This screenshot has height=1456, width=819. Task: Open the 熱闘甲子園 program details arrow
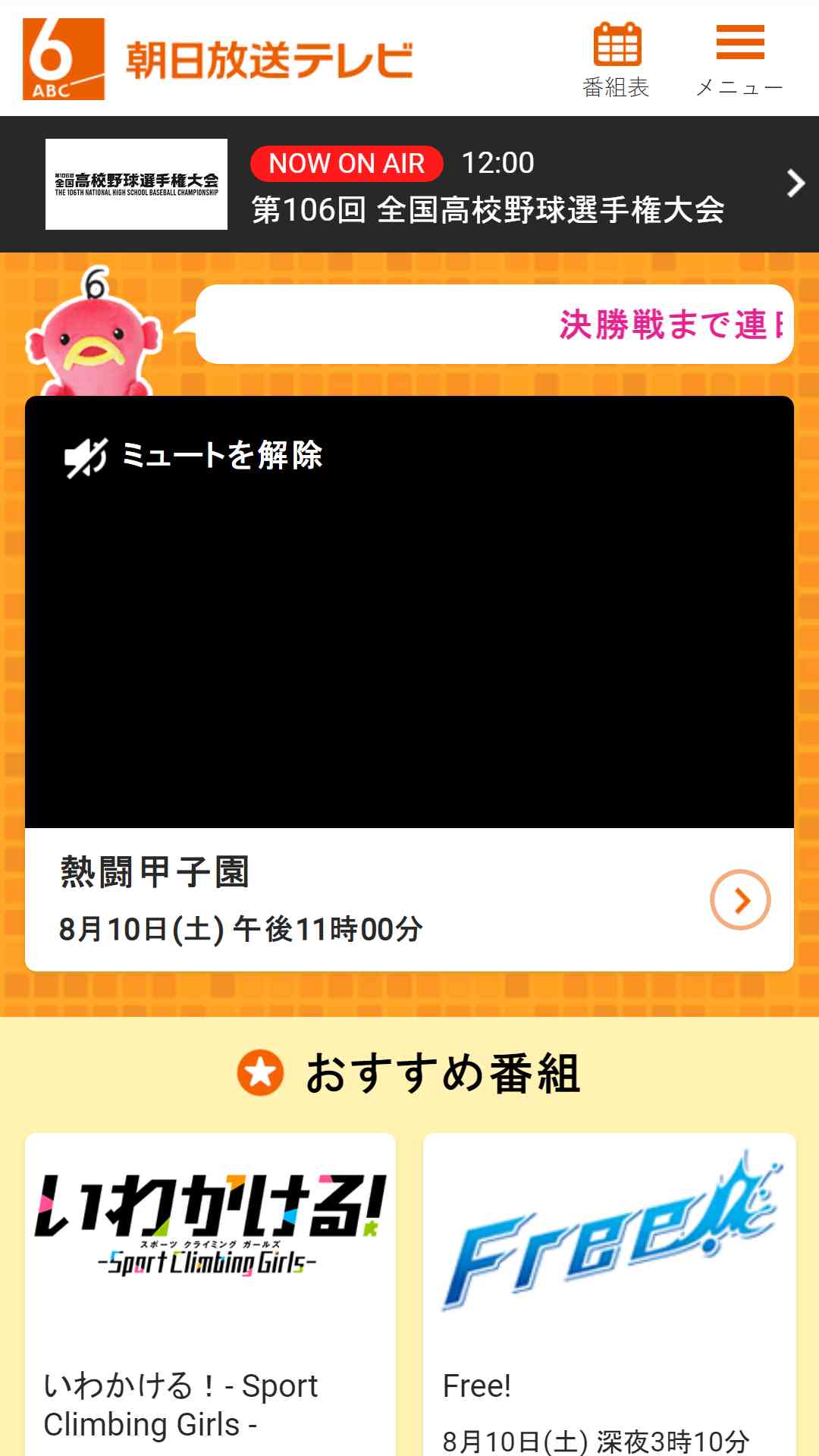(x=740, y=899)
